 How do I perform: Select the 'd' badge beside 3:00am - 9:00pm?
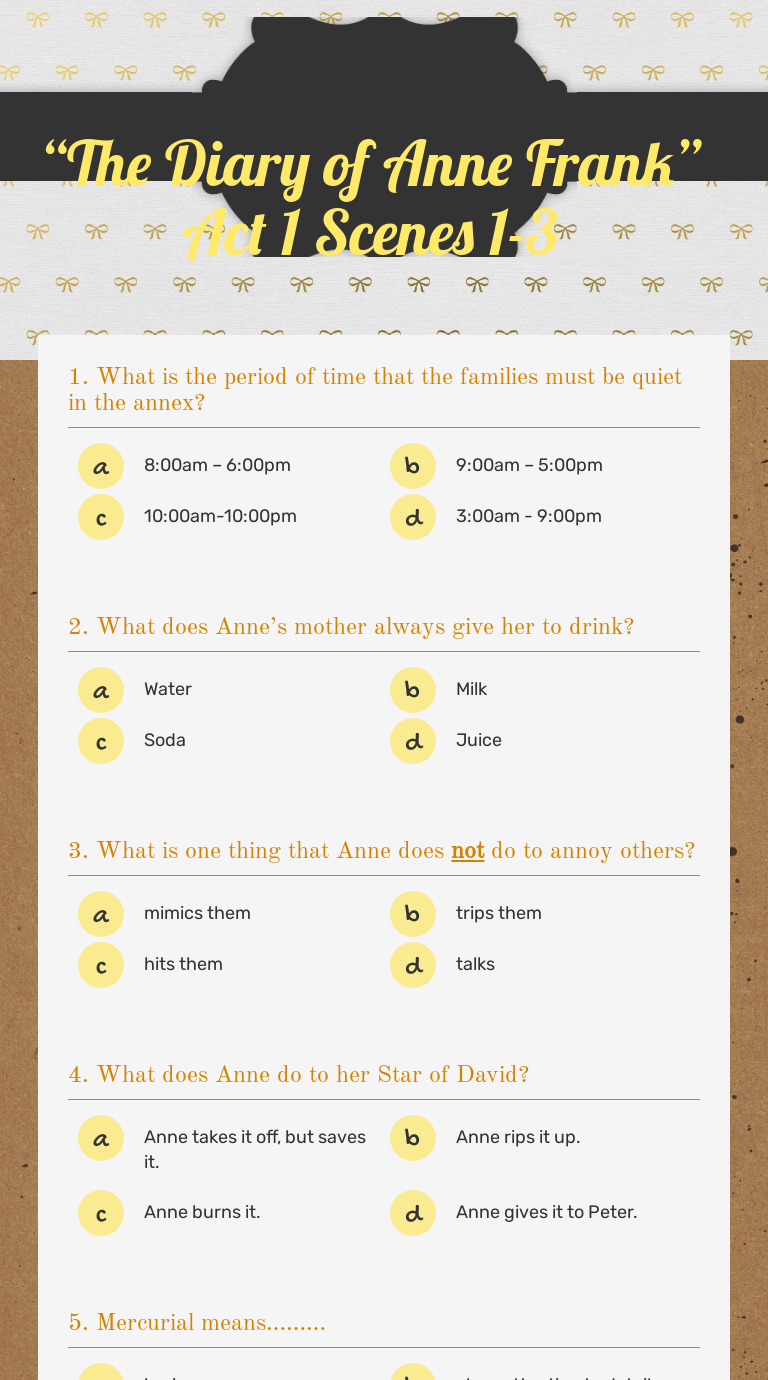[x=412, y=516]
